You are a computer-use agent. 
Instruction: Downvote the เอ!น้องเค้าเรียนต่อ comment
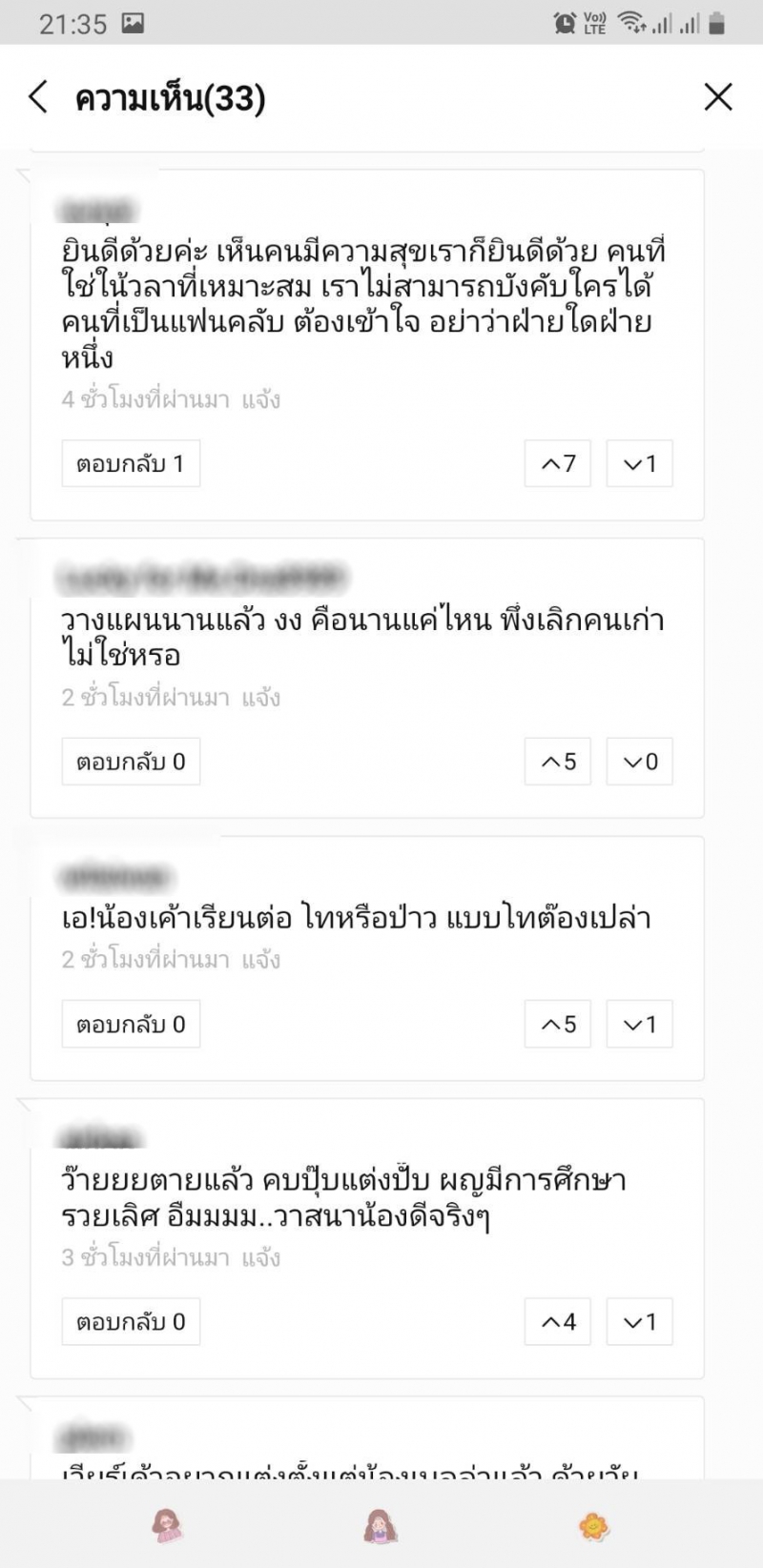click(639, 1025)
